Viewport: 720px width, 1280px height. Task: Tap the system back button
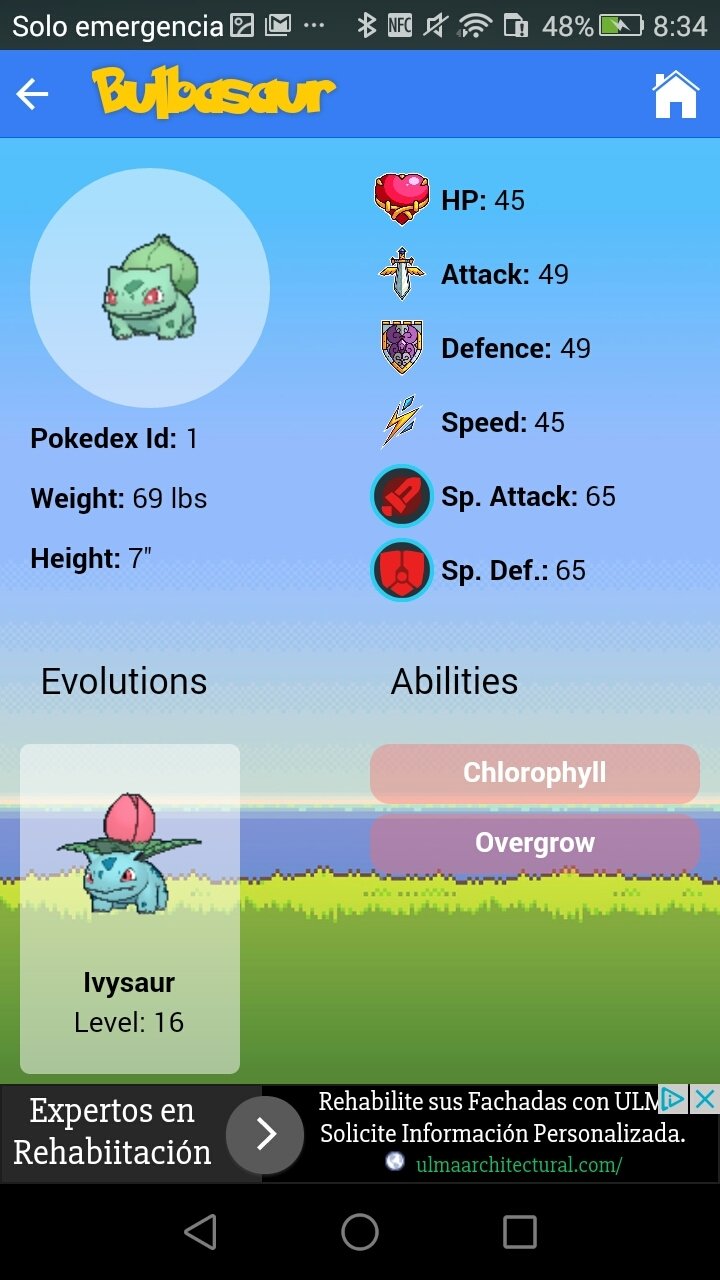pos(201,1232)
